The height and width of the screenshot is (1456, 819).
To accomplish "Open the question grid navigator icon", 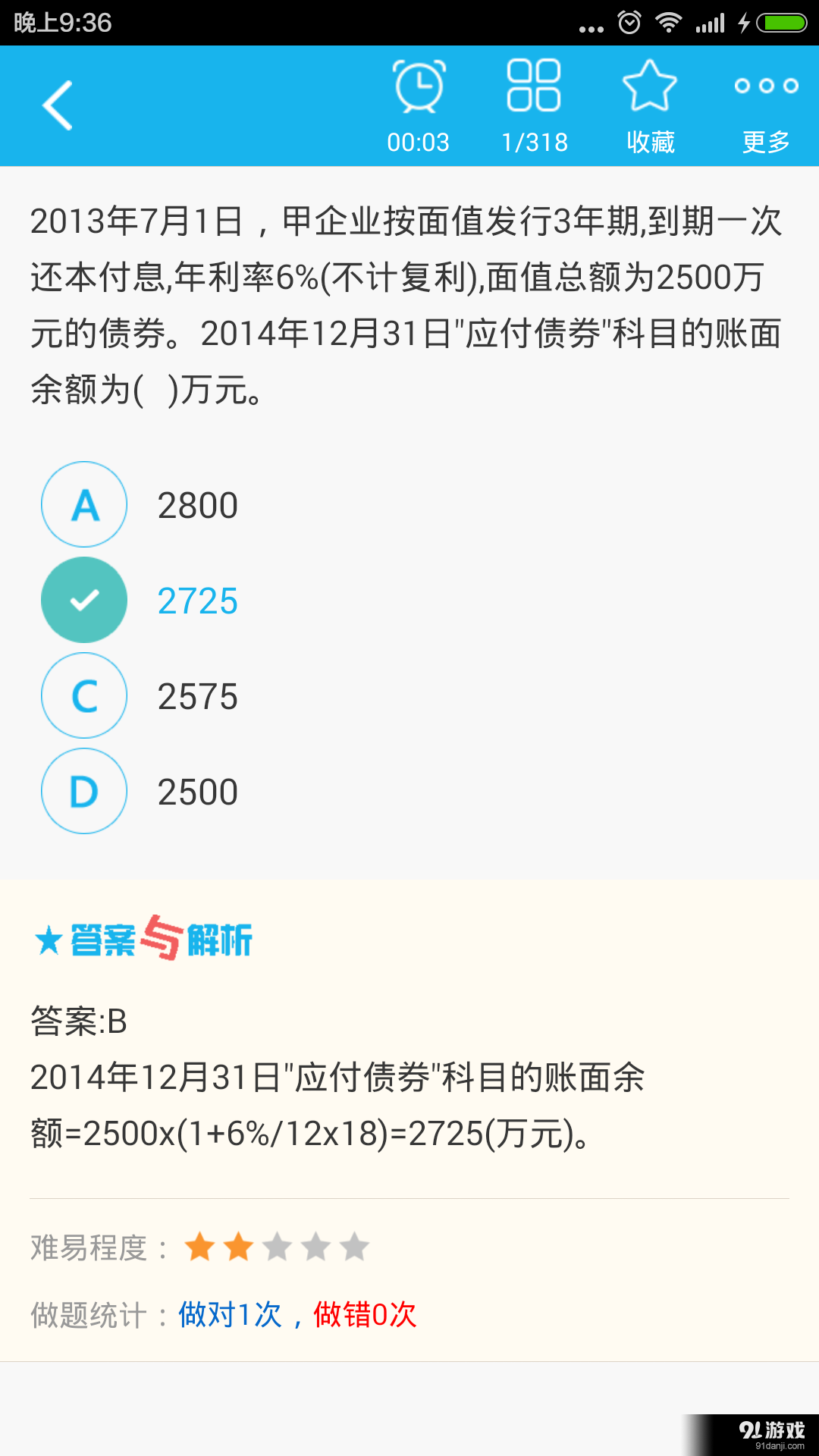I will click(535, 87).
